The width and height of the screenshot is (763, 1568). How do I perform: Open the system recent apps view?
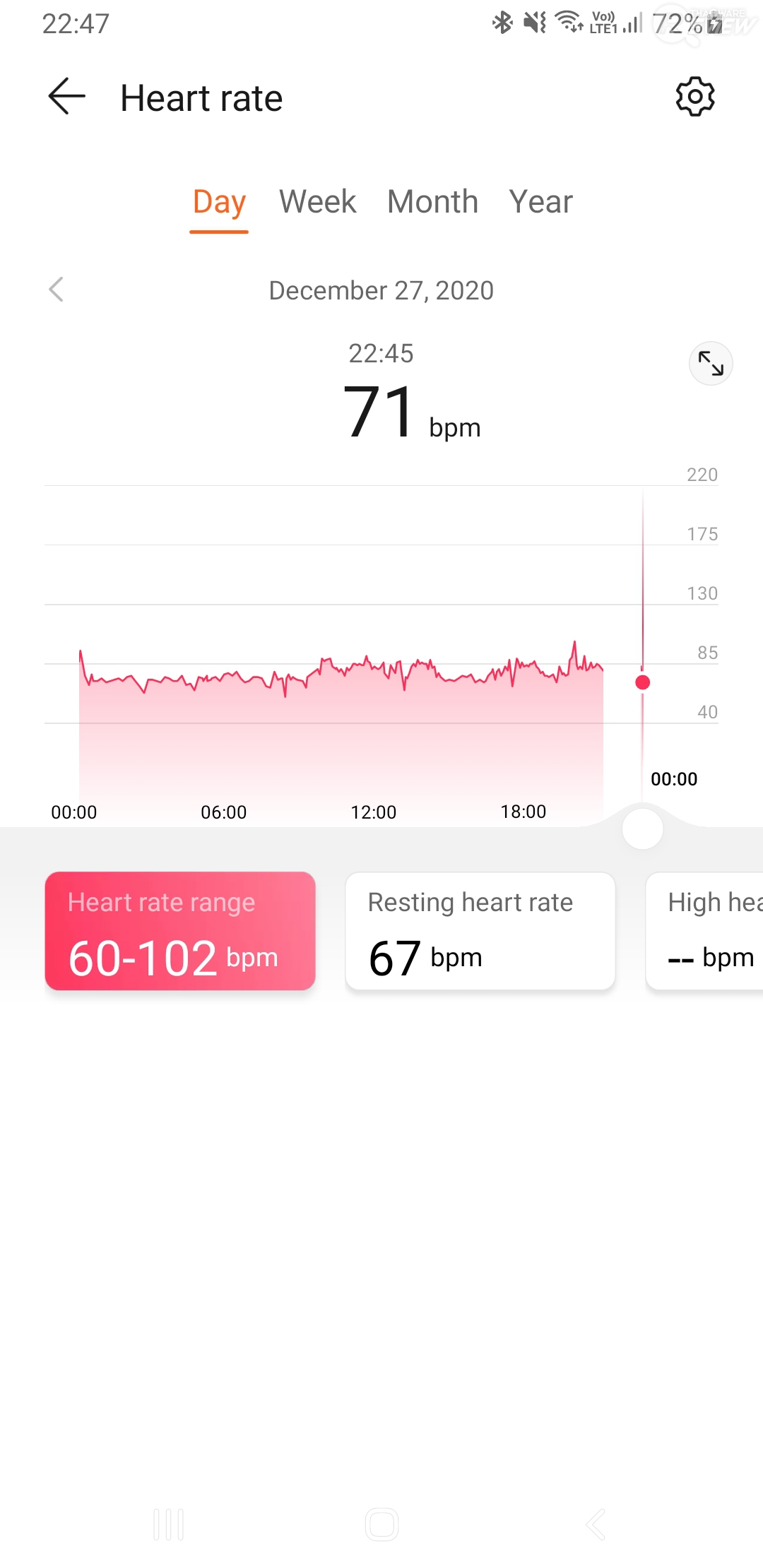tap(168, 1524)
